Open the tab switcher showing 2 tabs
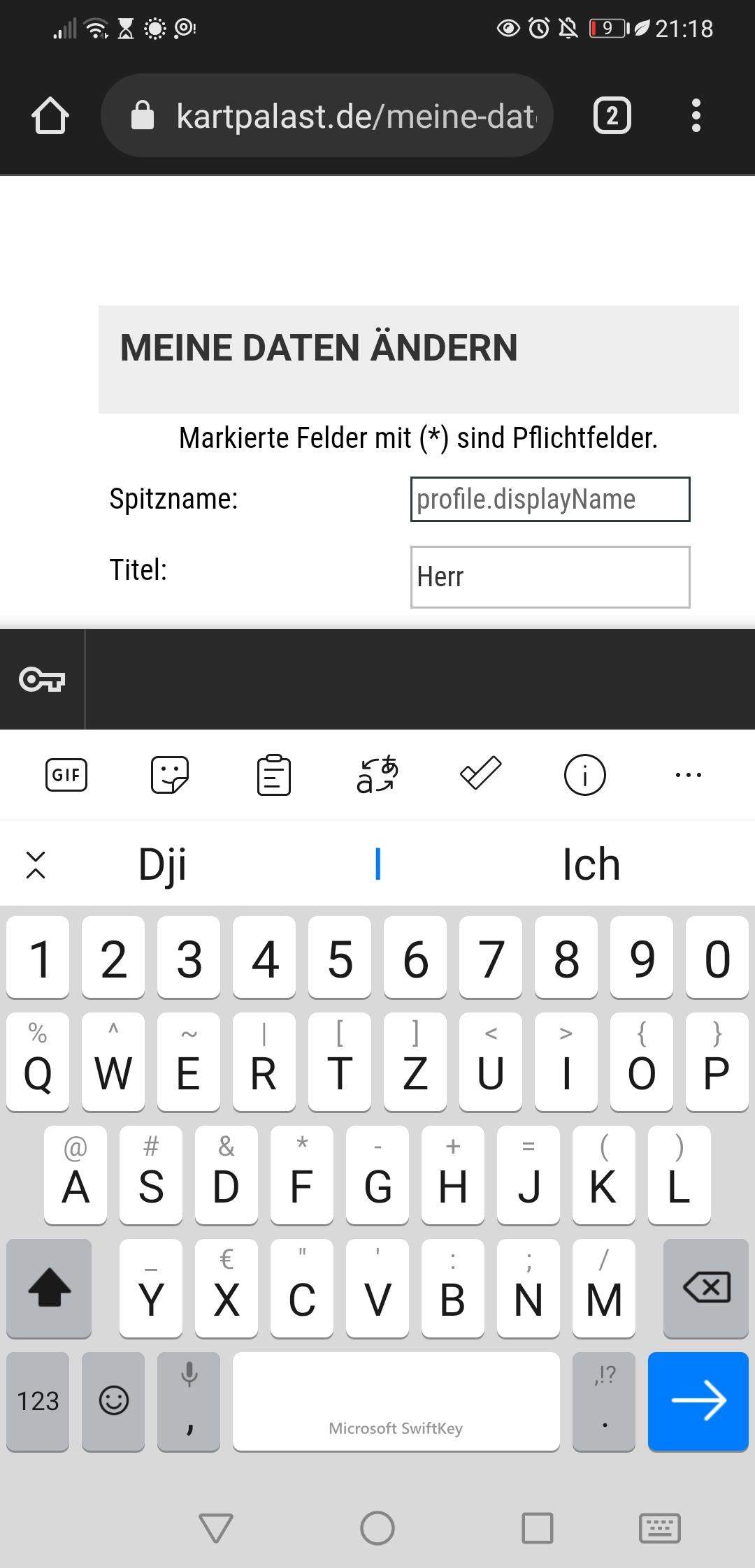 (x=612, y=115)
